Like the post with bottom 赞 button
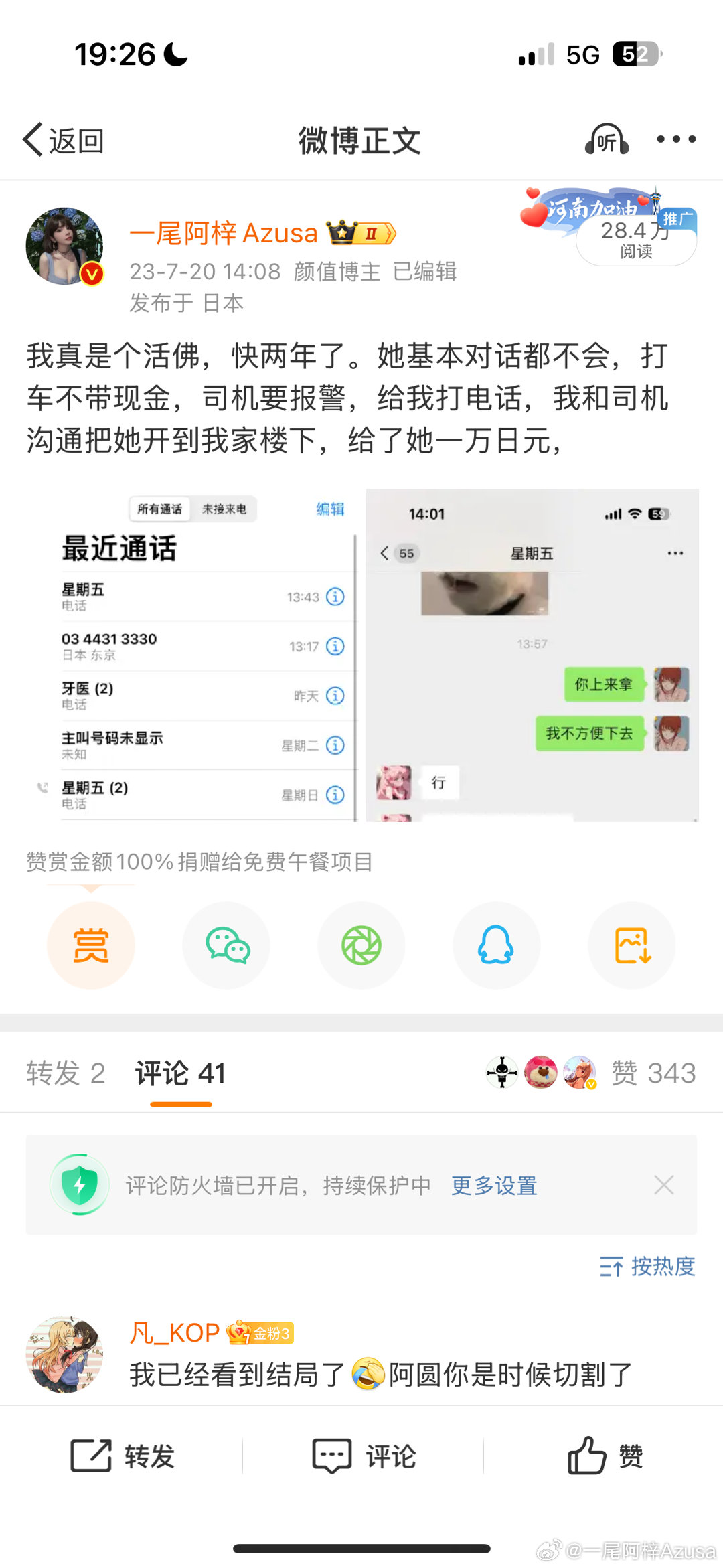The height and width of the screenshot is (1568, 723). click(605, 1456)
